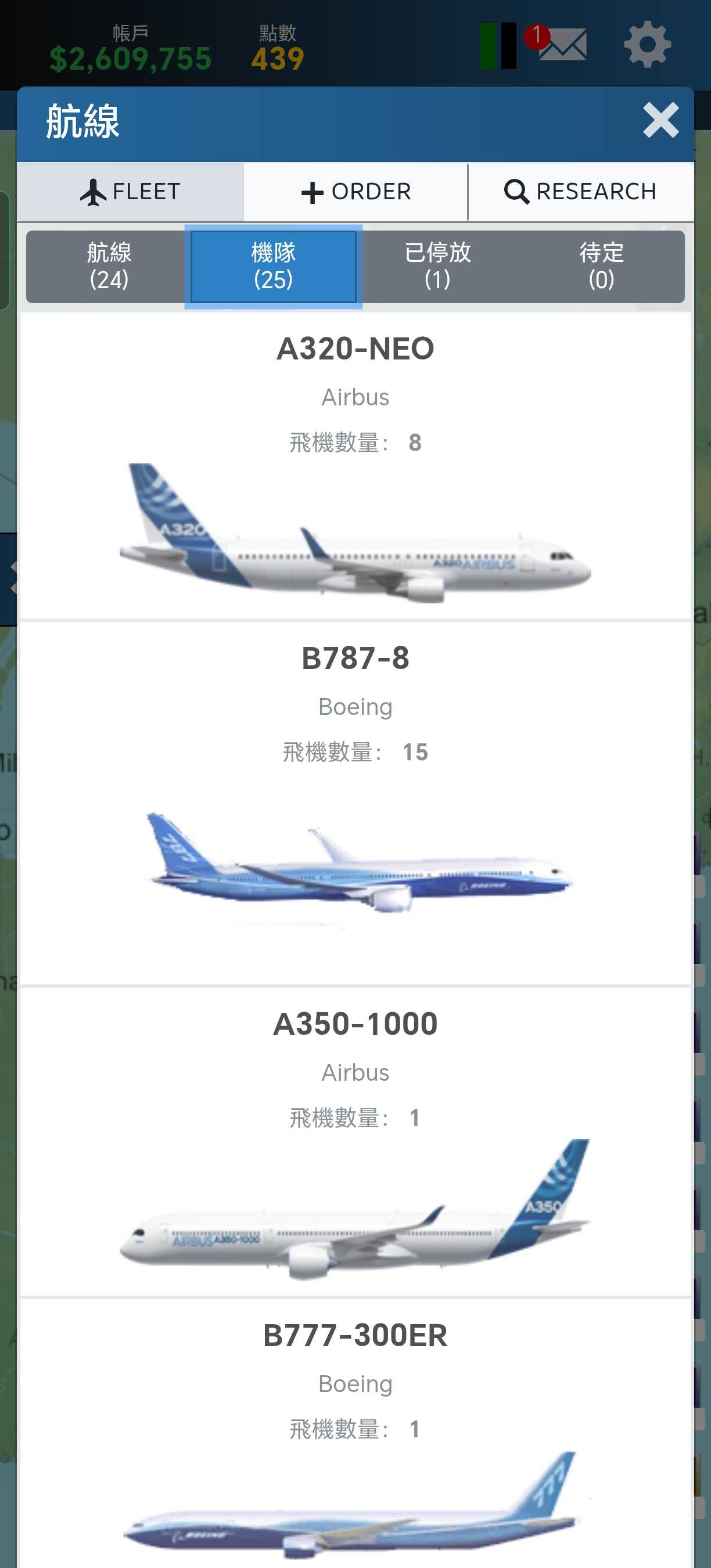Select the 航線 (24) sub-tab
The width and height of the screenshot is (711, 1568).
coord(109,266)
